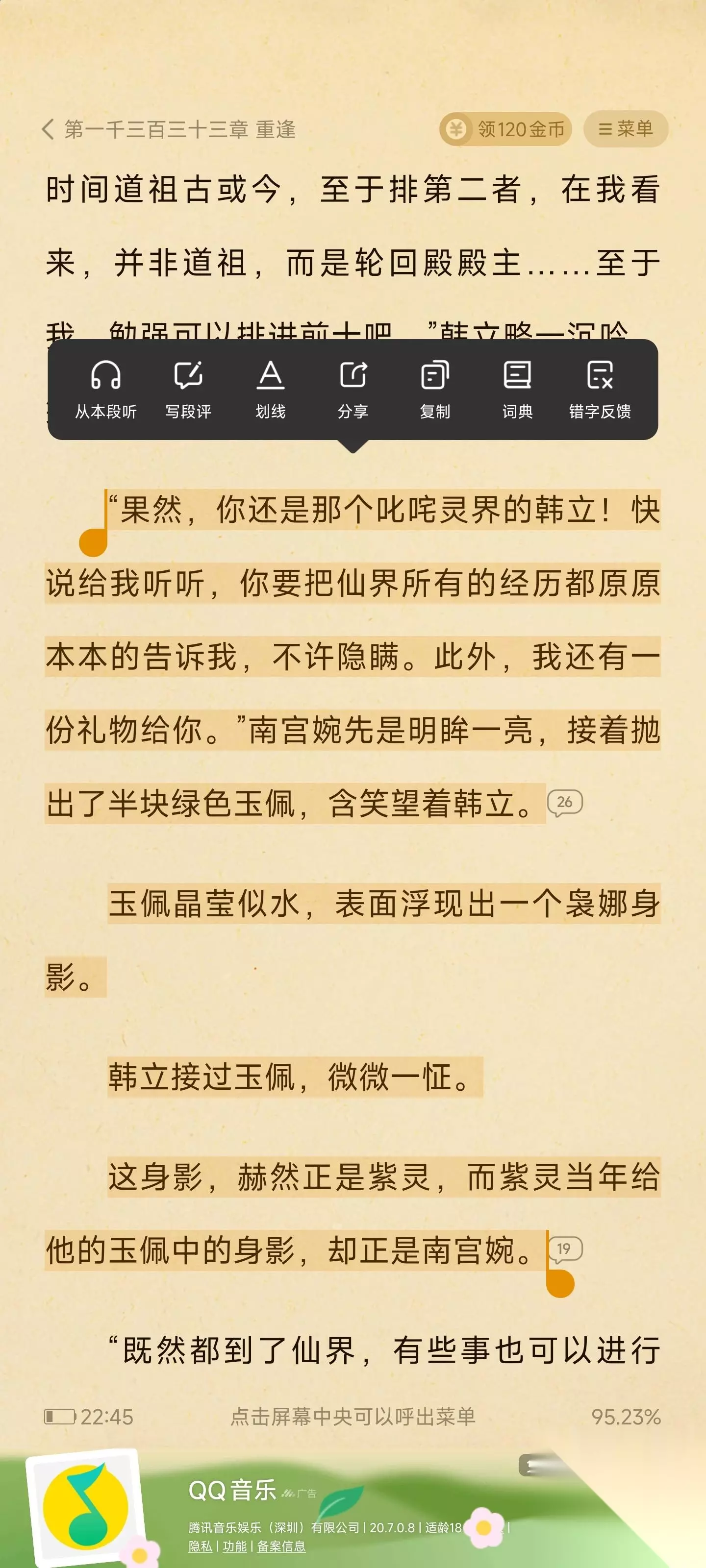Start listening with 从本段听

pyautogui.click(x=106, y=390)
